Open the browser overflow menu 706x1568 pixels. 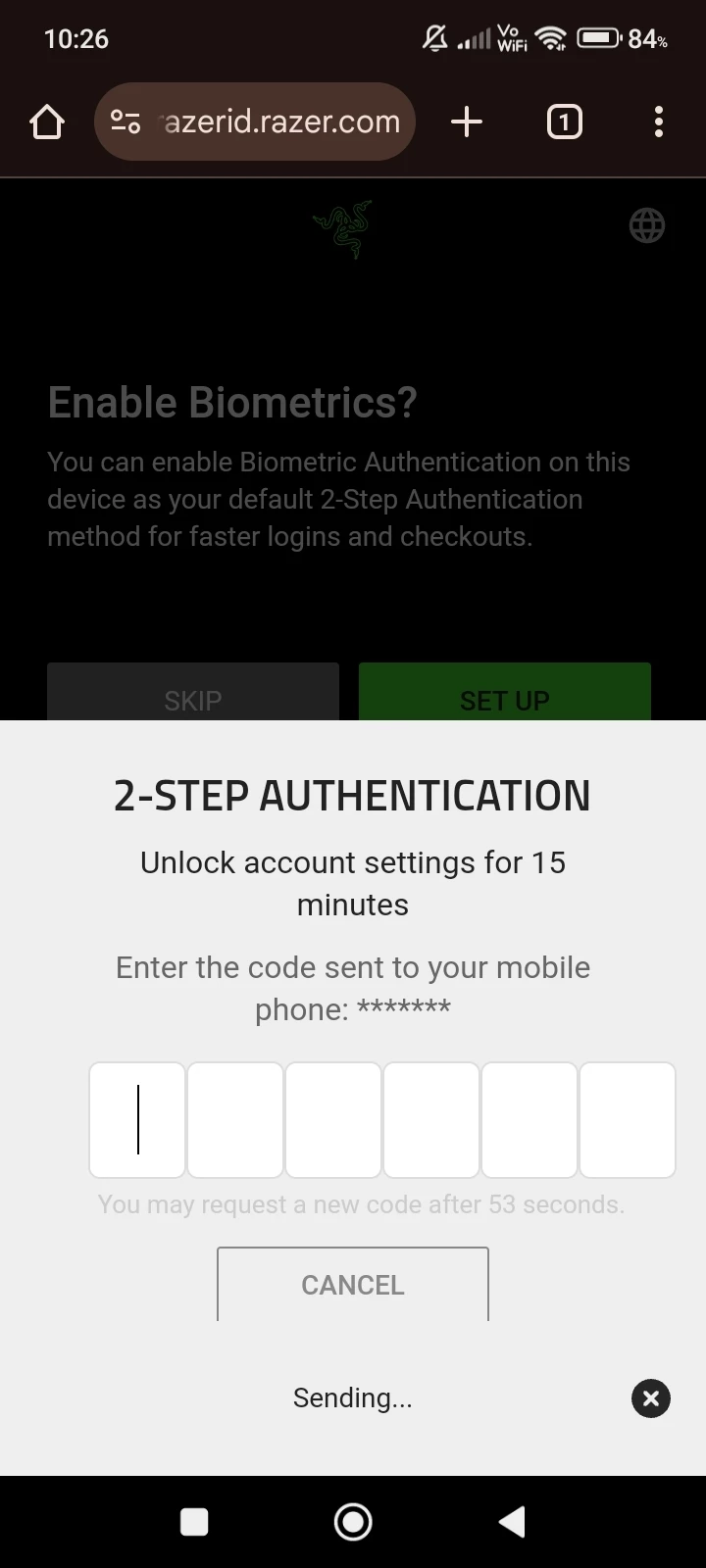click(x=658, y=122)
